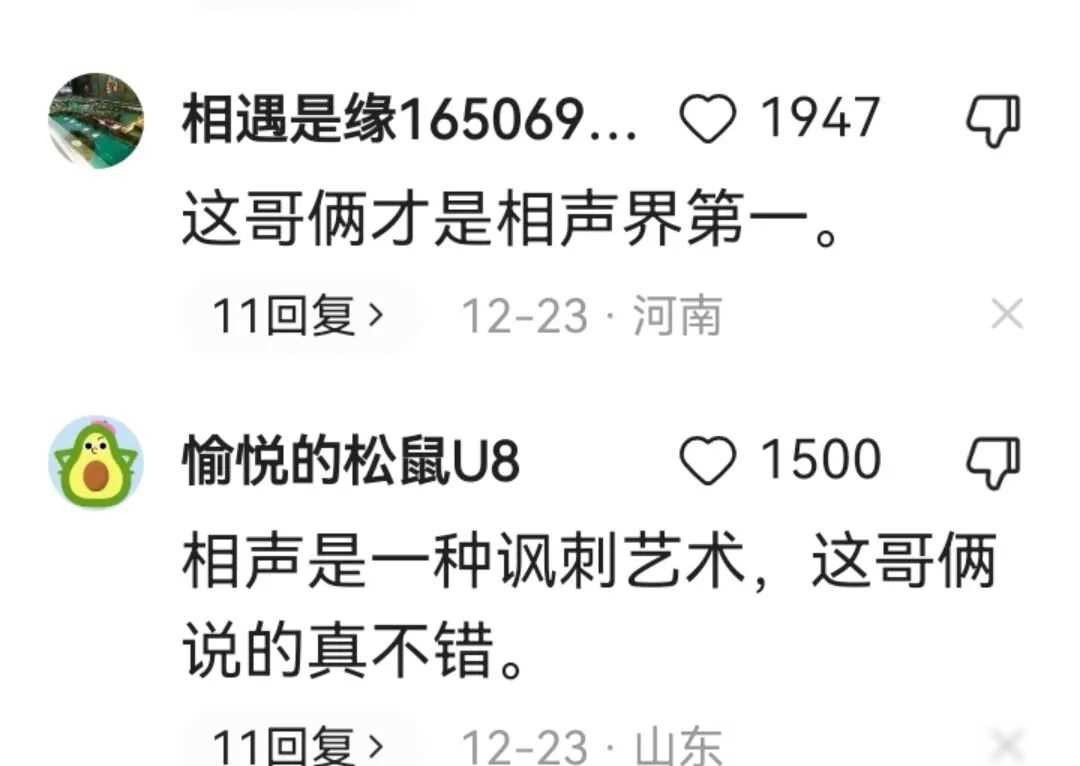Dismiss the 愉悦的松鼠U8 comment with X
Screen dimensions: 1080x766
1006,745
